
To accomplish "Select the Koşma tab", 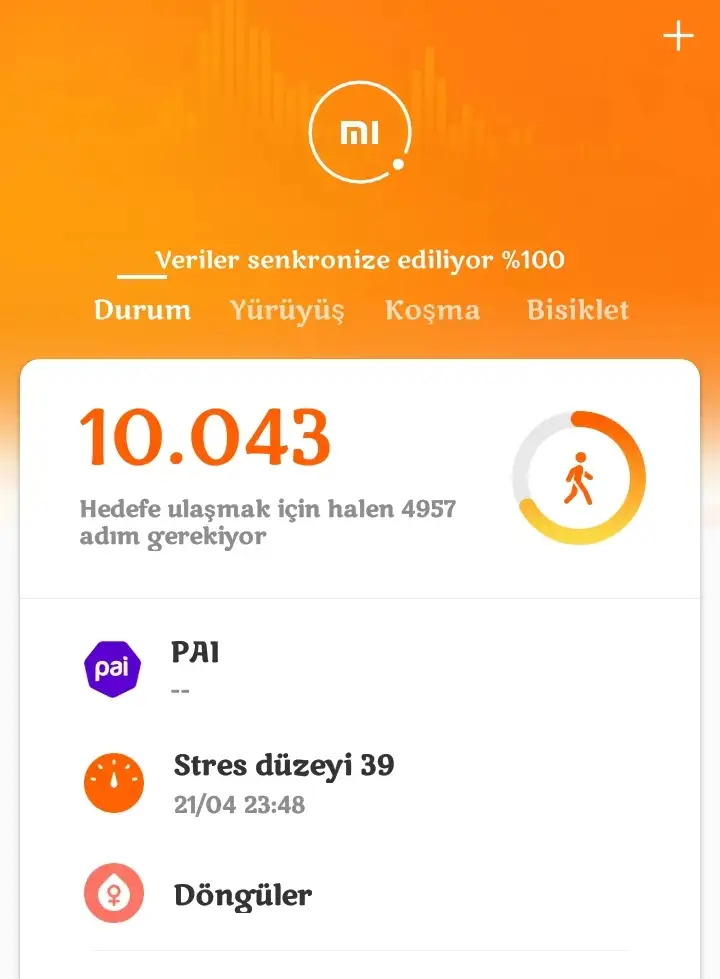I will tap(432, 310).
